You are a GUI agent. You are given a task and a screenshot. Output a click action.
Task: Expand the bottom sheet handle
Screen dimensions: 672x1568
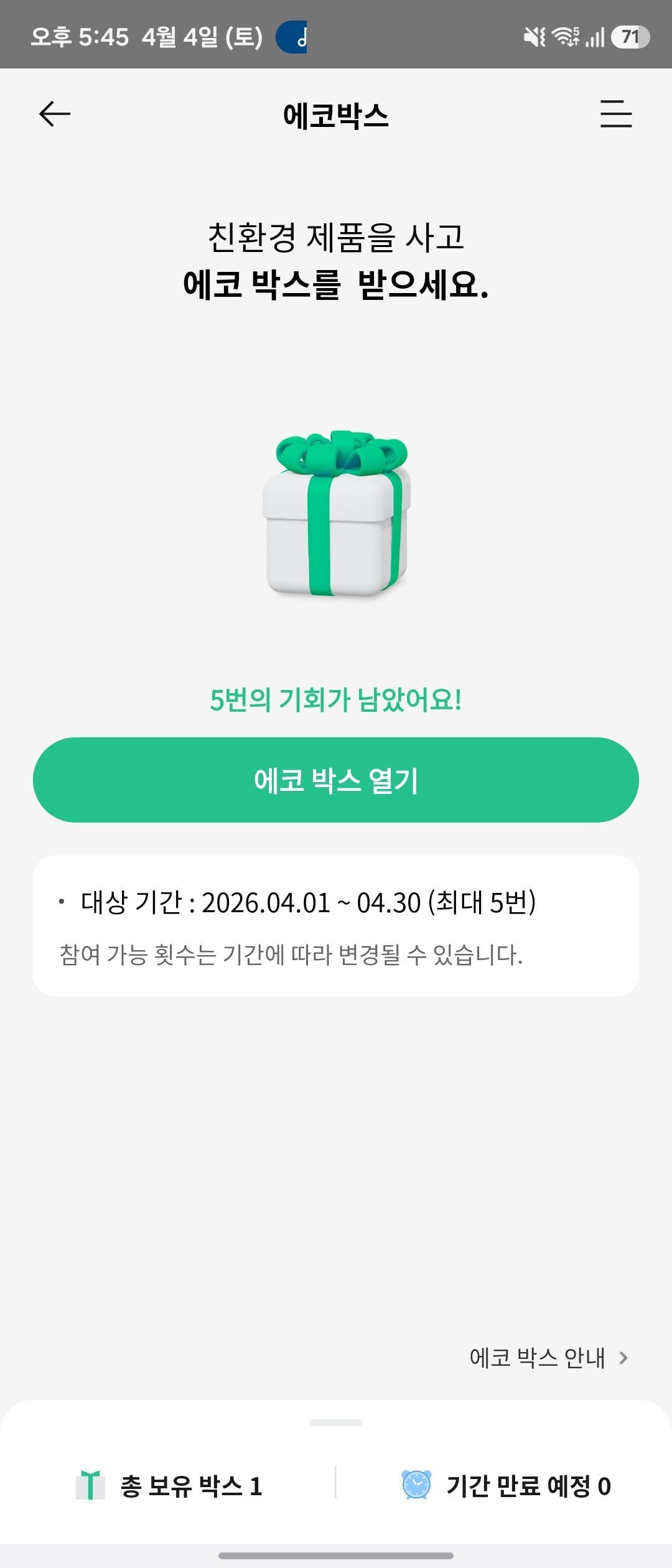coord(336,1422)
